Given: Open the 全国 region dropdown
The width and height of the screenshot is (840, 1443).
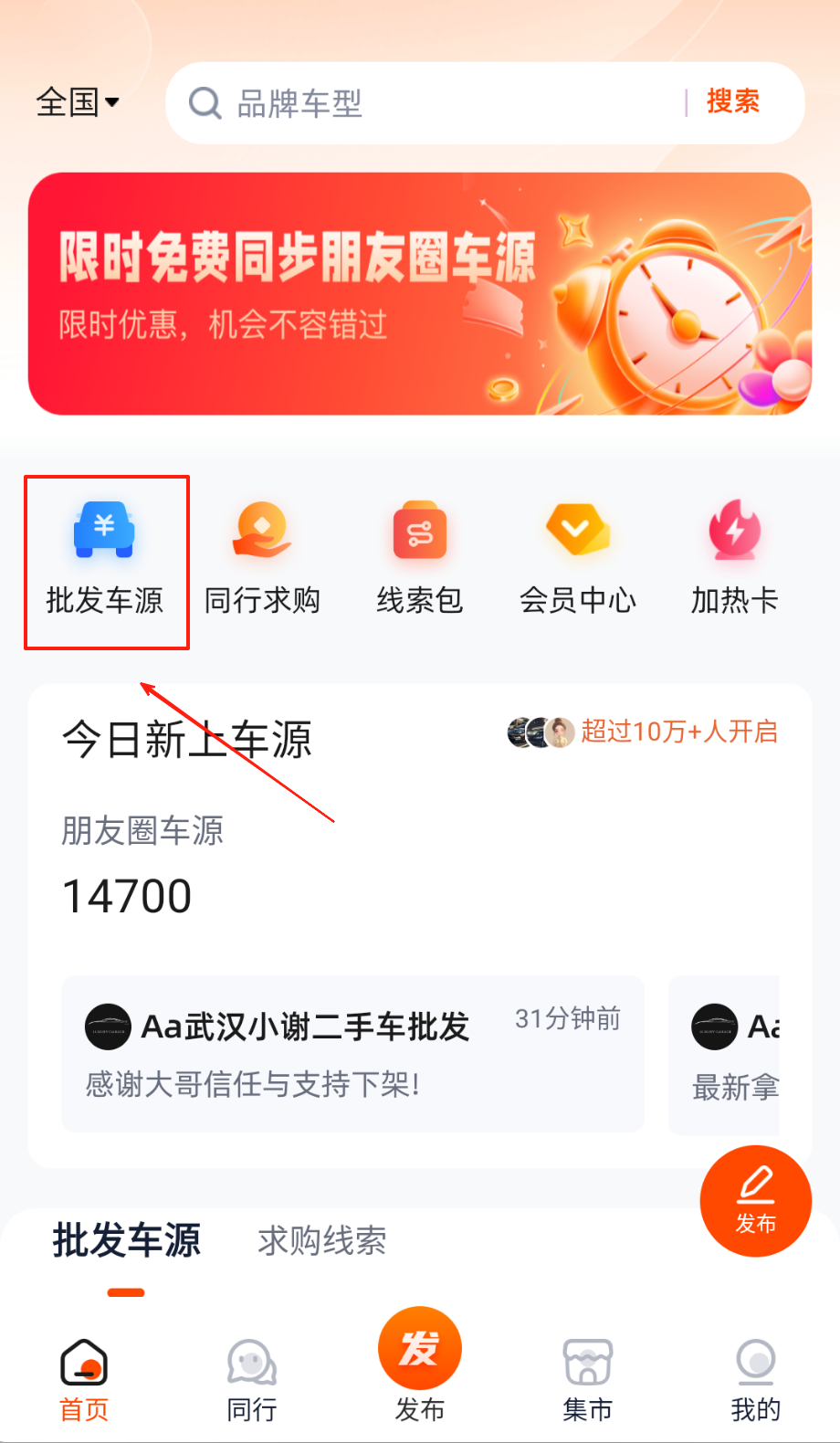Looking at the screenshot, I should click(78, 102).
